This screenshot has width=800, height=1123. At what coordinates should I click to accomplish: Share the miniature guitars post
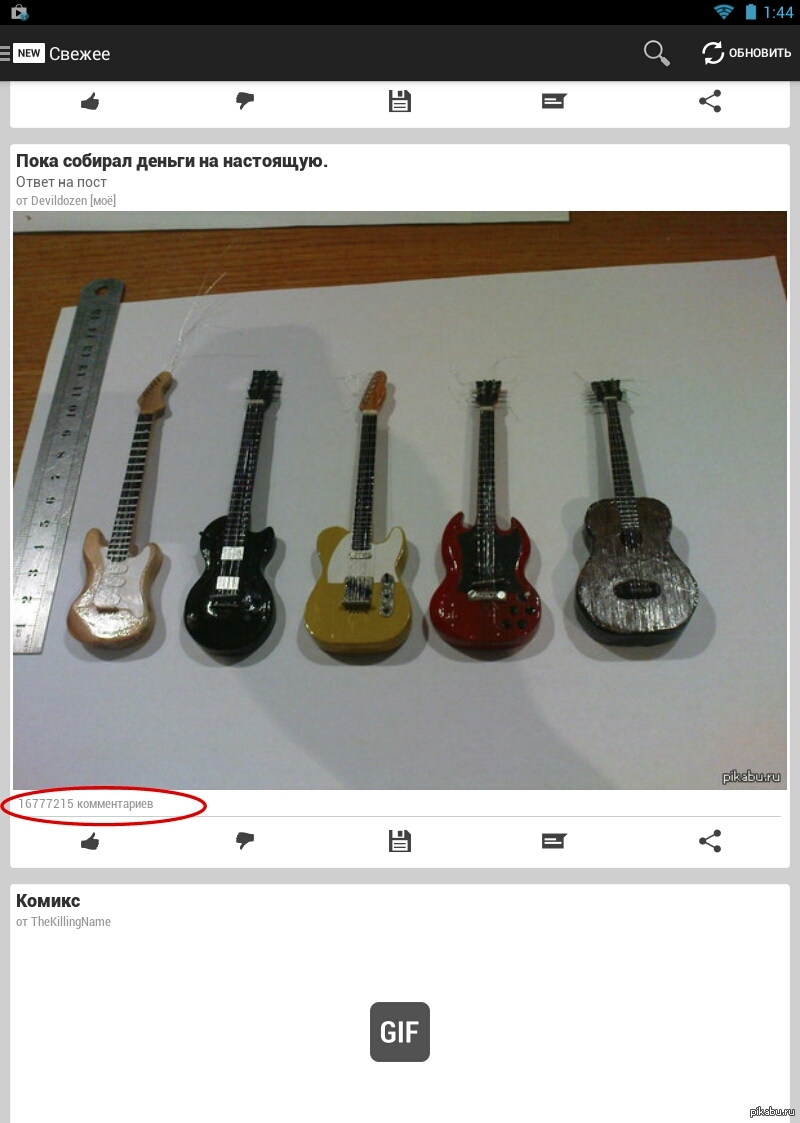click(x=710, y=841)
